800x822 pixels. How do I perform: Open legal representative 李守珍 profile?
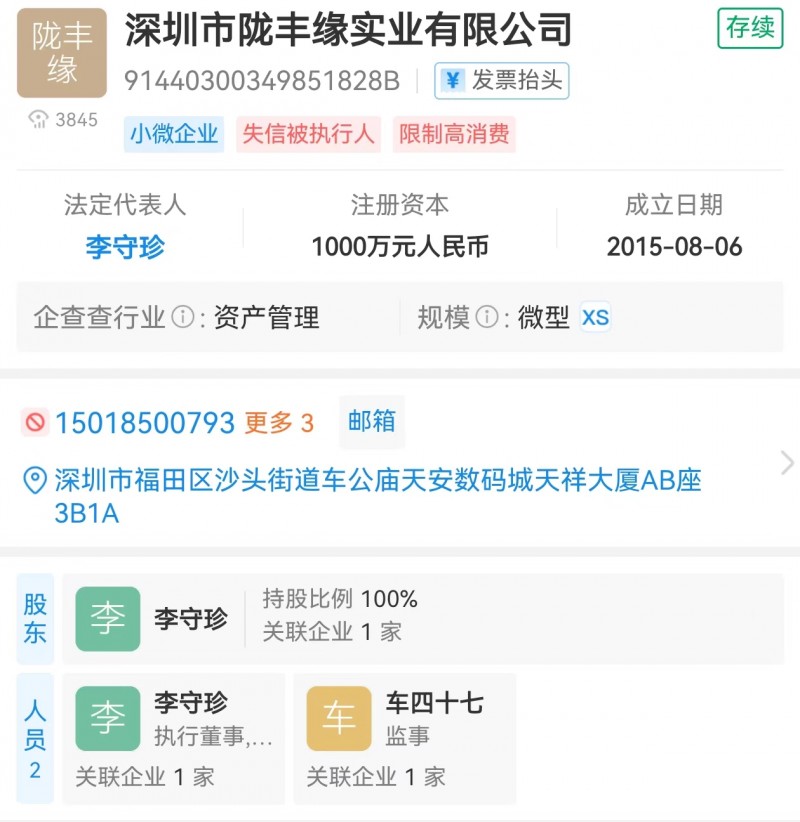[x=125, y=246]
